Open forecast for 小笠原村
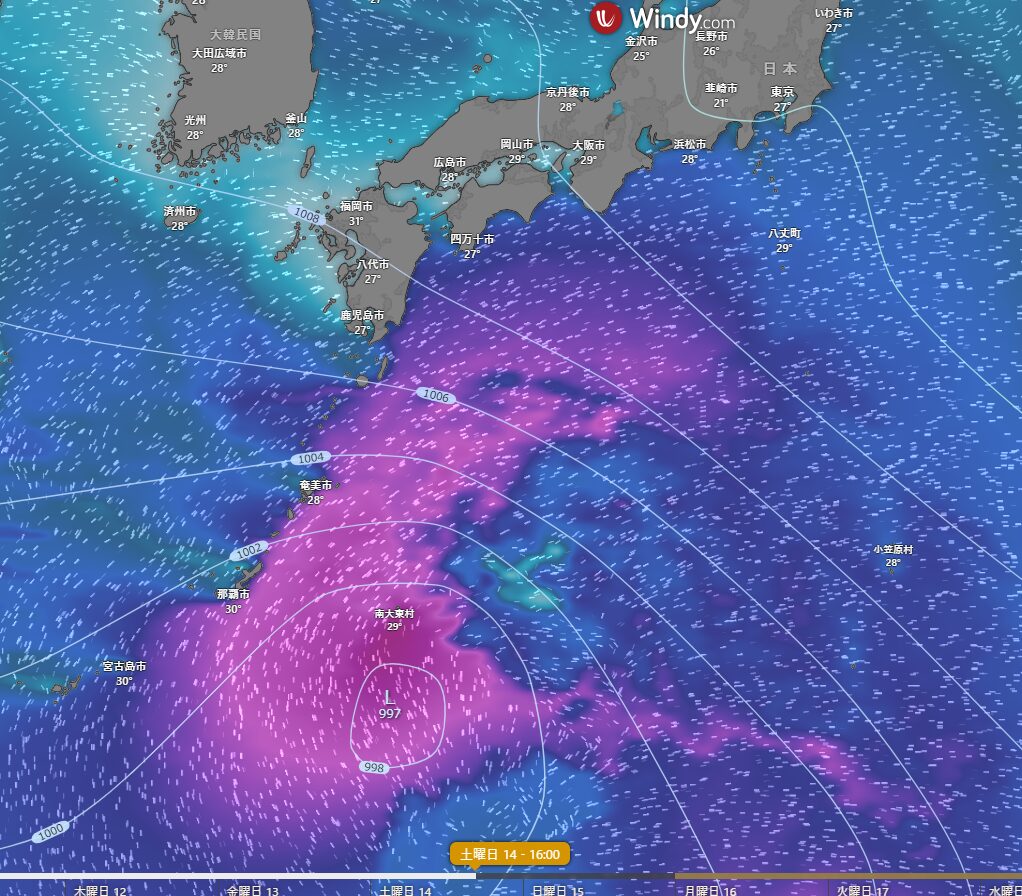 [x=892, y=549]
